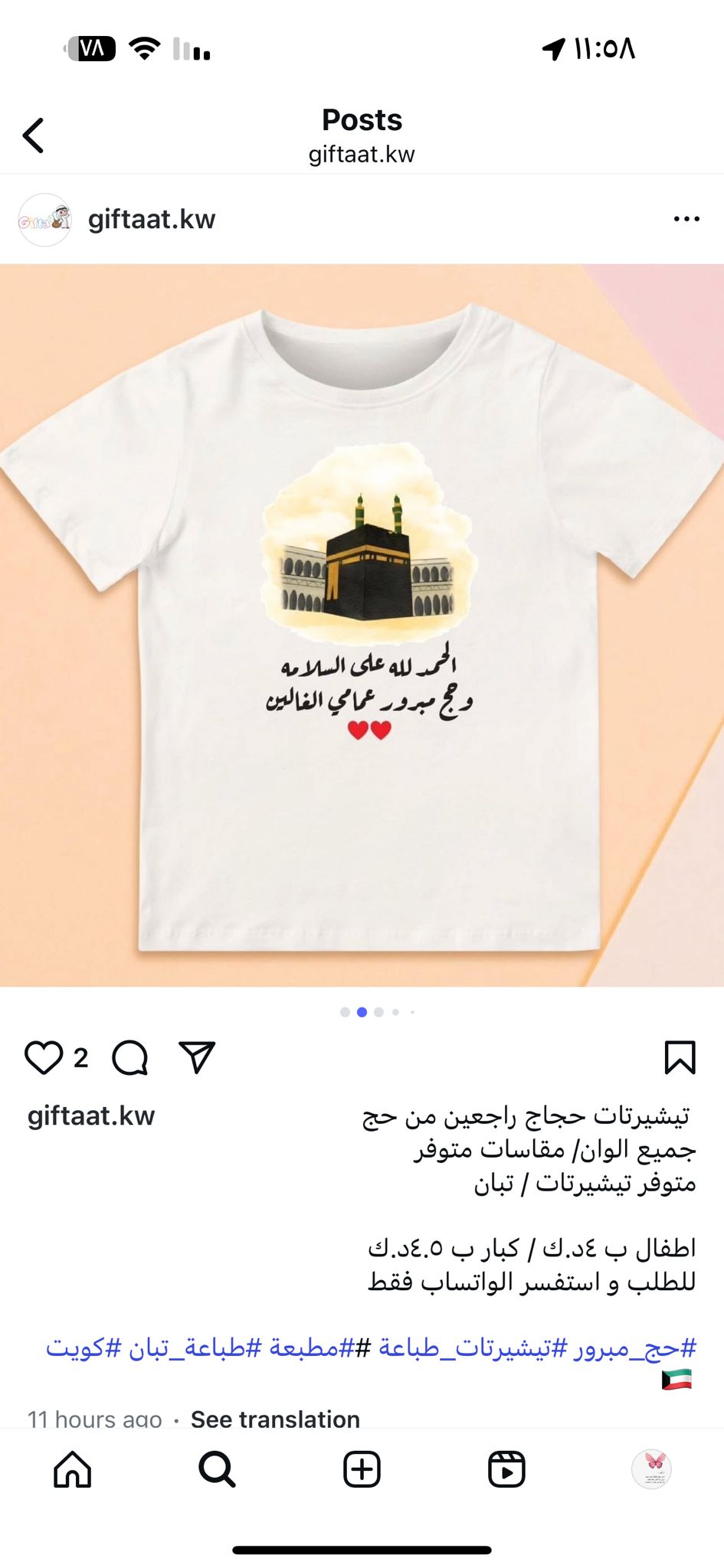Open giftaat.kw username in post header
The height and width of the screenshot is (1568, 724).
[152, 220]
